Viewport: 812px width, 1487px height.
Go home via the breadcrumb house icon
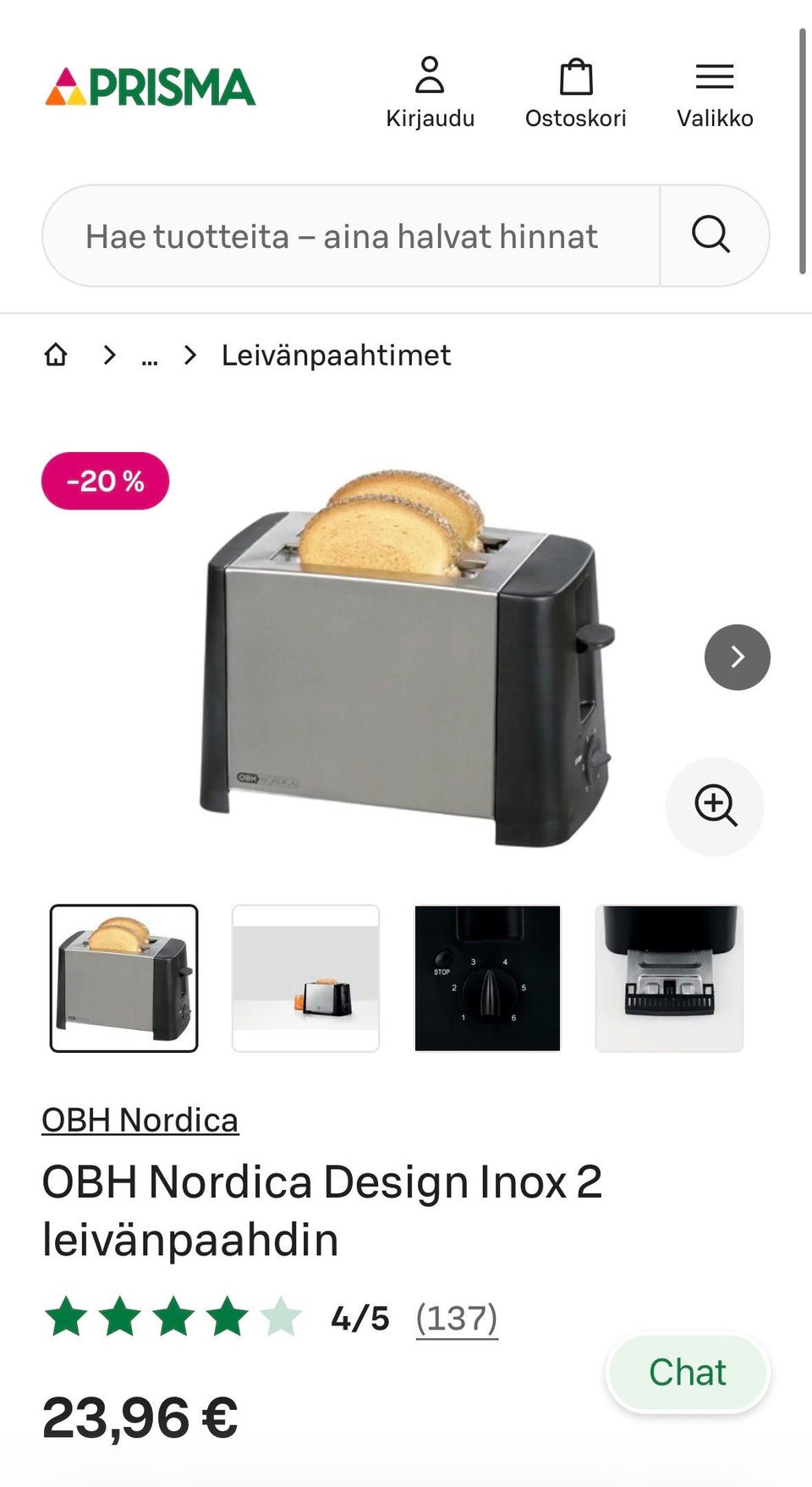point(56,355)
